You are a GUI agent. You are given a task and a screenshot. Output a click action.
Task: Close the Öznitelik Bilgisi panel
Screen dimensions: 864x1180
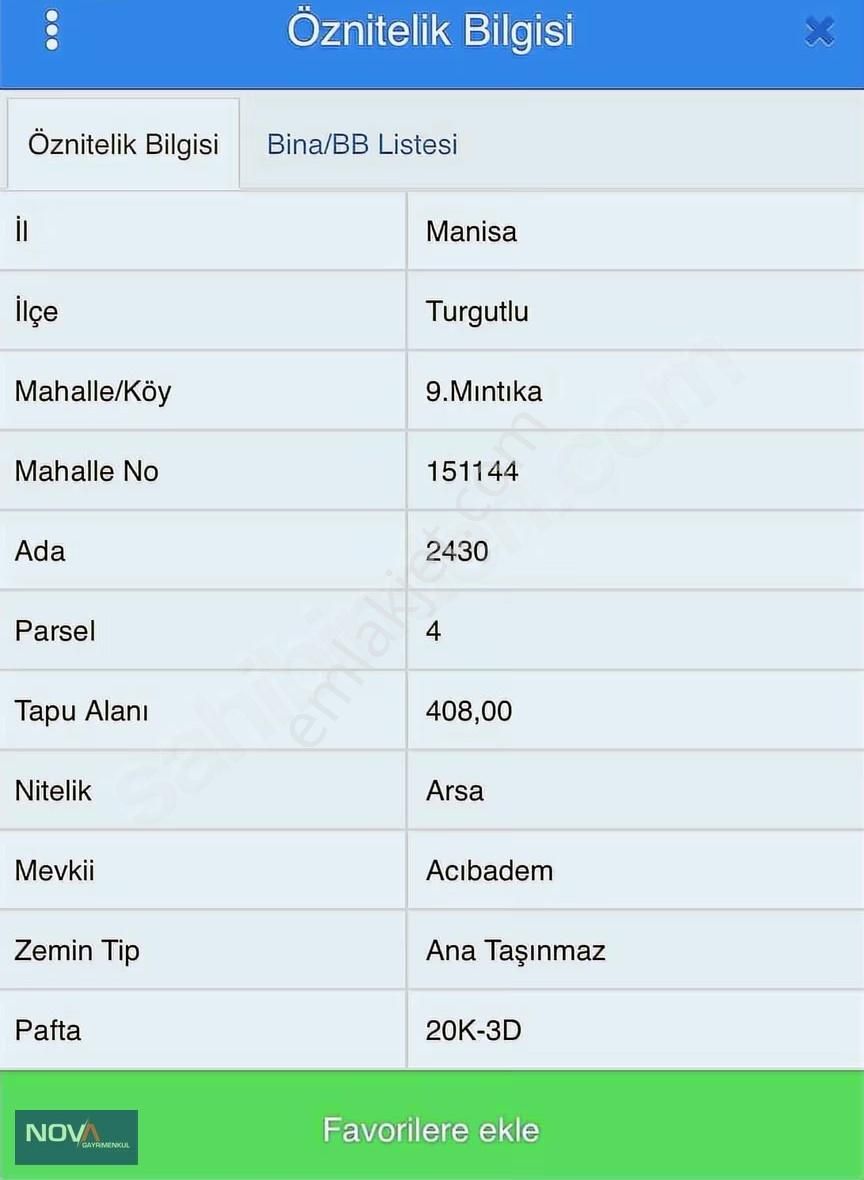pos(819,32)
